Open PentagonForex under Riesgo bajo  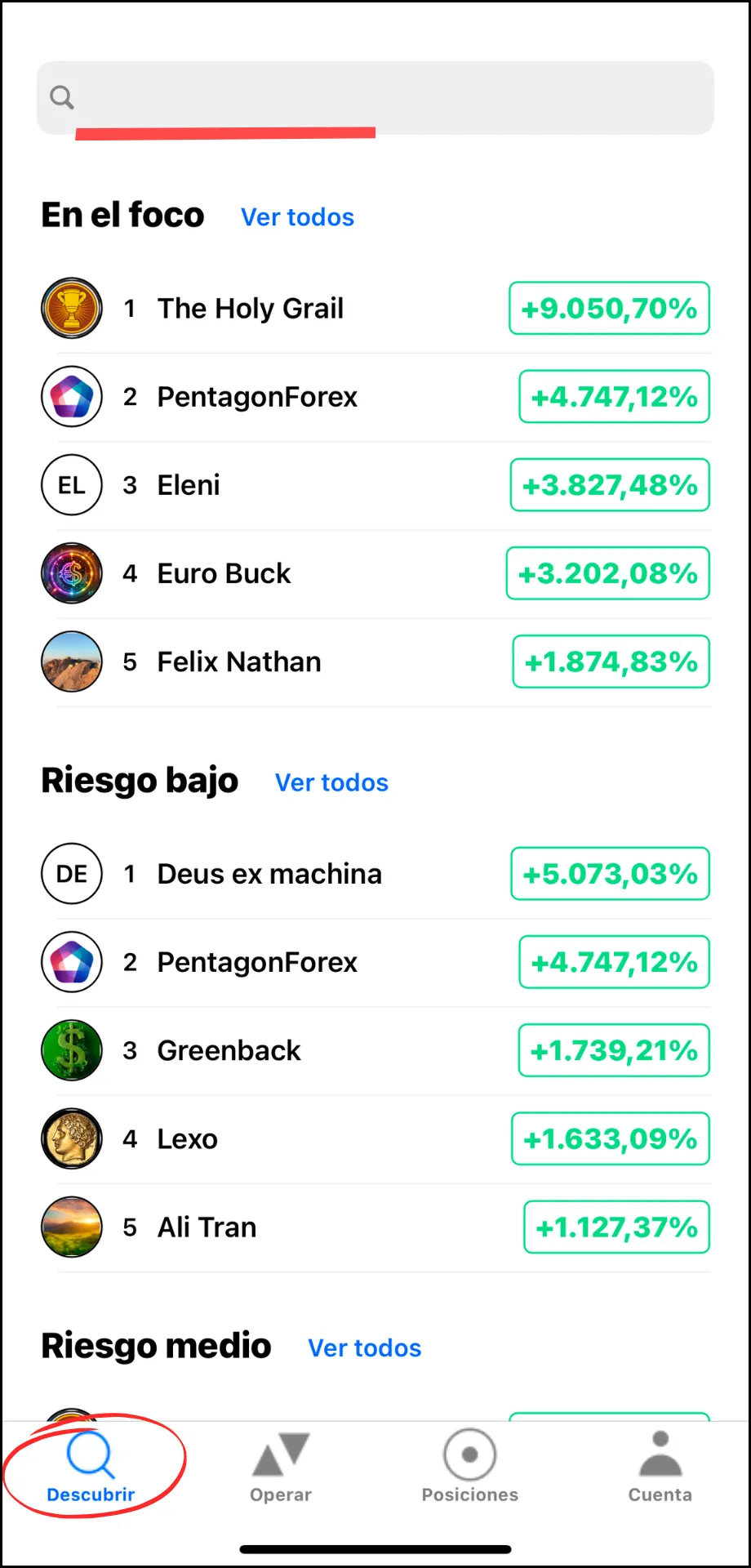(x=375, y=962)
